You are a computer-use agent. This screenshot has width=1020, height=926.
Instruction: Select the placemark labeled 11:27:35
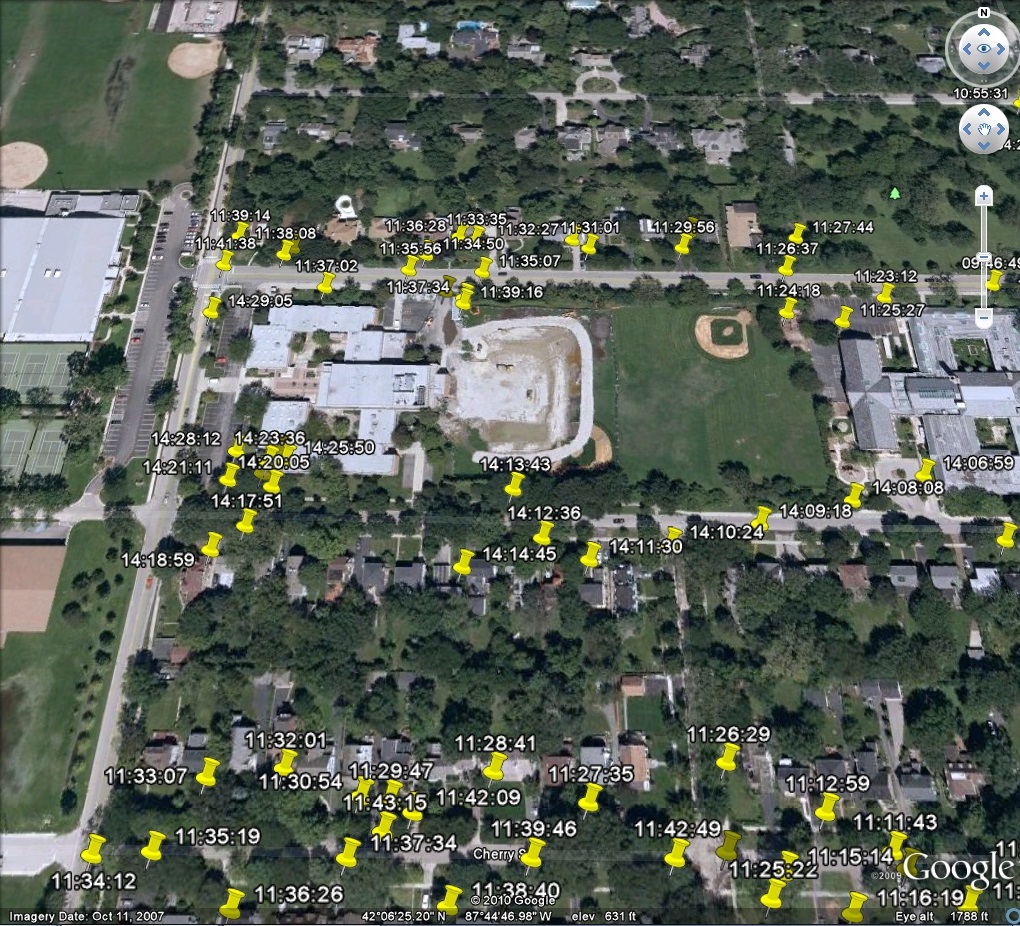[x=591, y=797]
